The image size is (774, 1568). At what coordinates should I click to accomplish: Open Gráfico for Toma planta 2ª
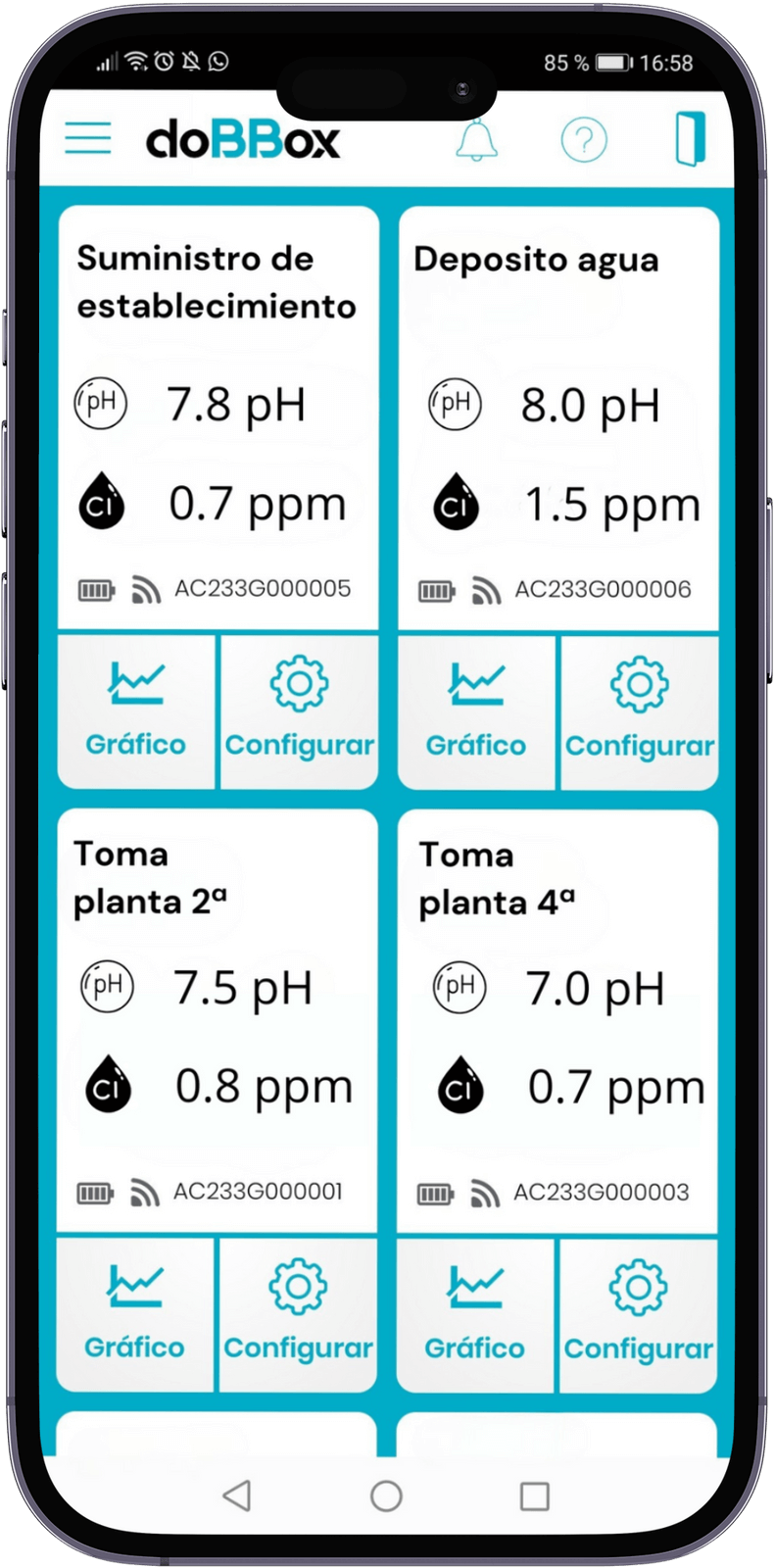pyautogui.click(x=134, y=1313)
